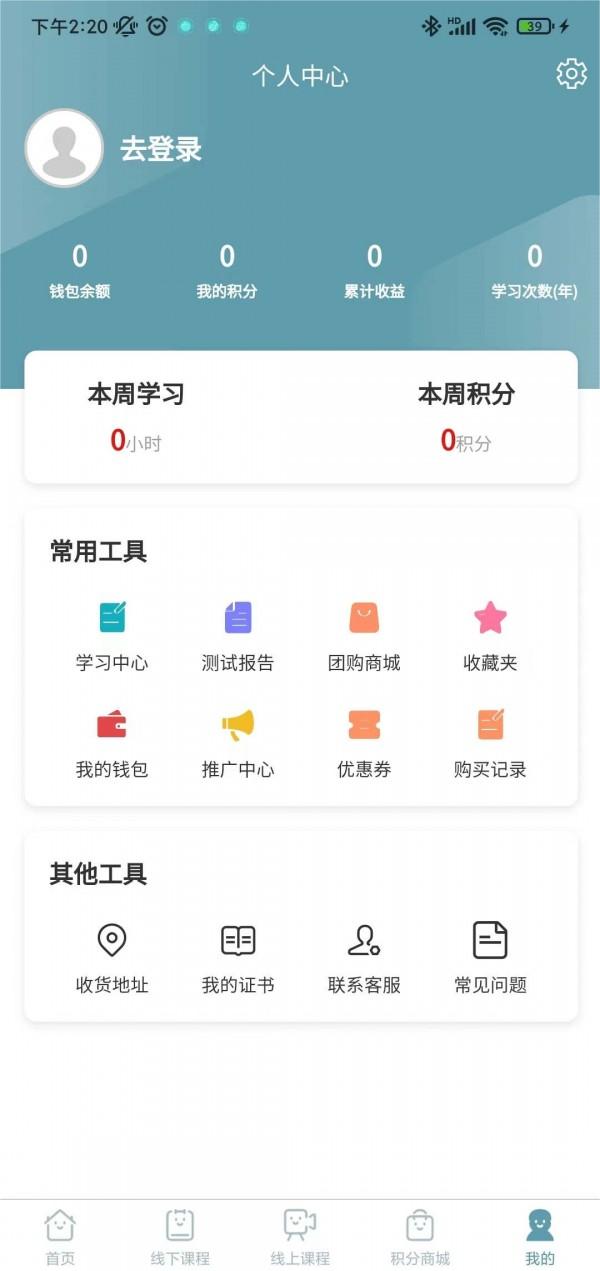Open 推广中心

pyautogui.click(x=238, y=744)
